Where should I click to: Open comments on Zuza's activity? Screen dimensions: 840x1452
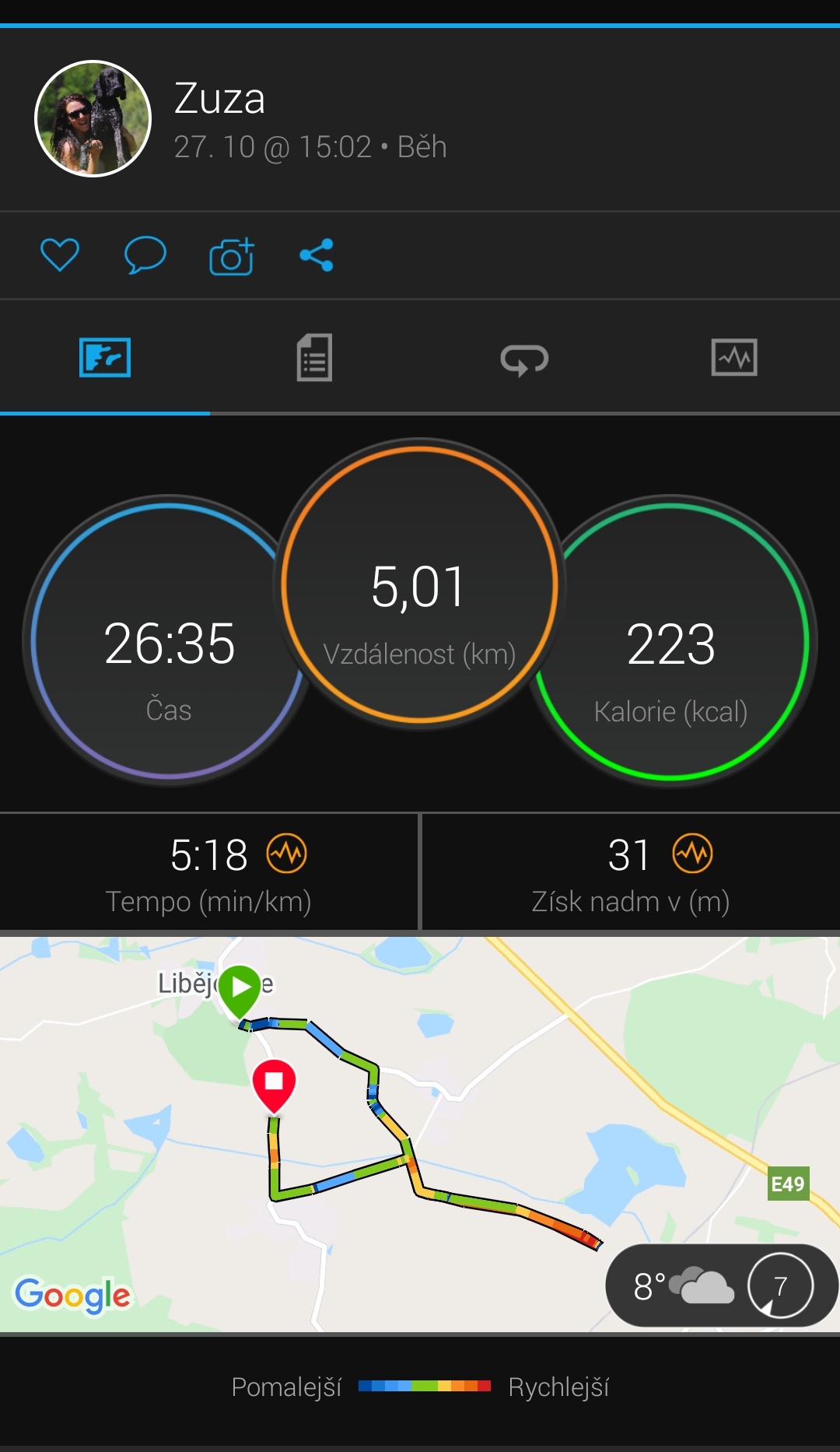click(145, 254)
